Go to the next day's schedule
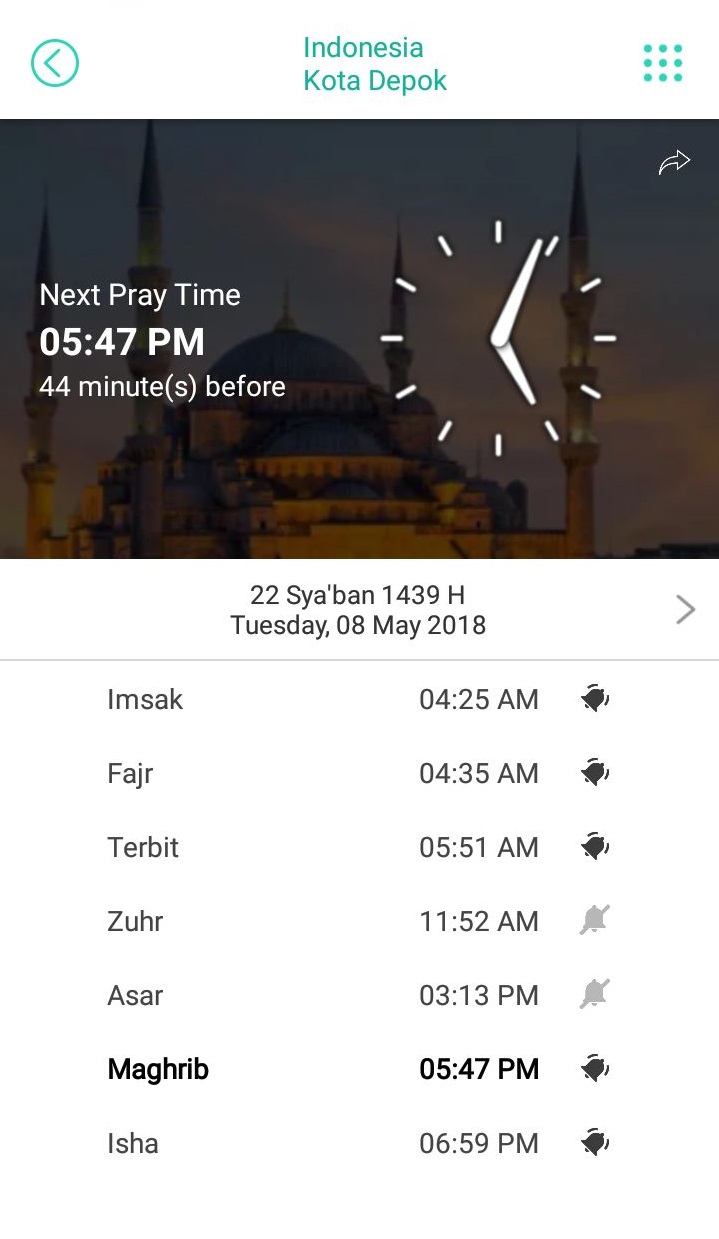The height and width of the screenshot is (1239, 719). tap(685, 610)
